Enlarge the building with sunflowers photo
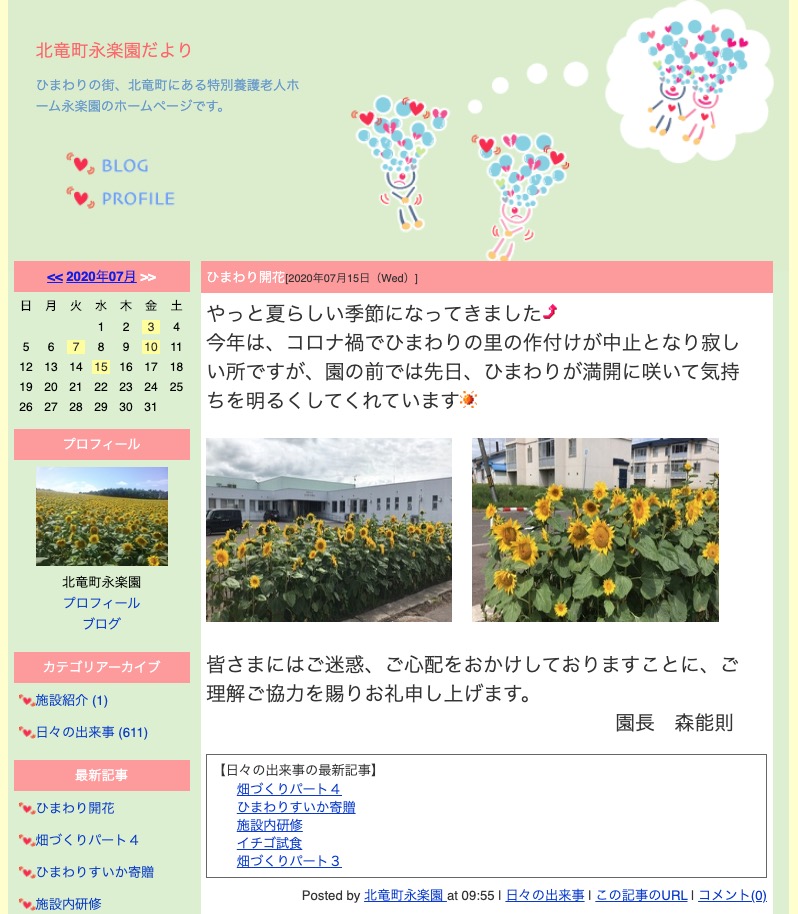The image size is (798, 914). pyautogui.click(x=328, y=530)
